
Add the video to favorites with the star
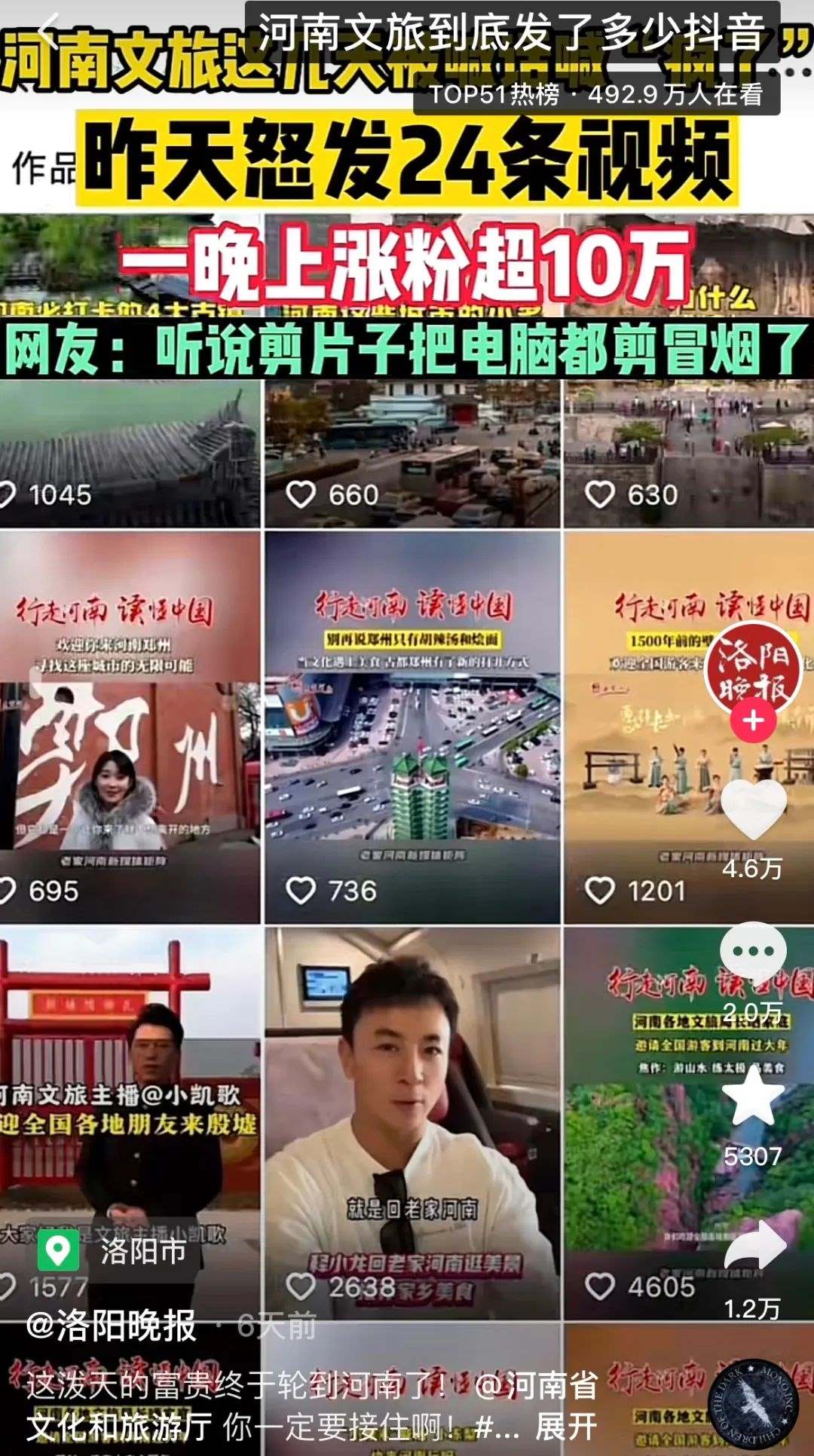point(753,1098)
